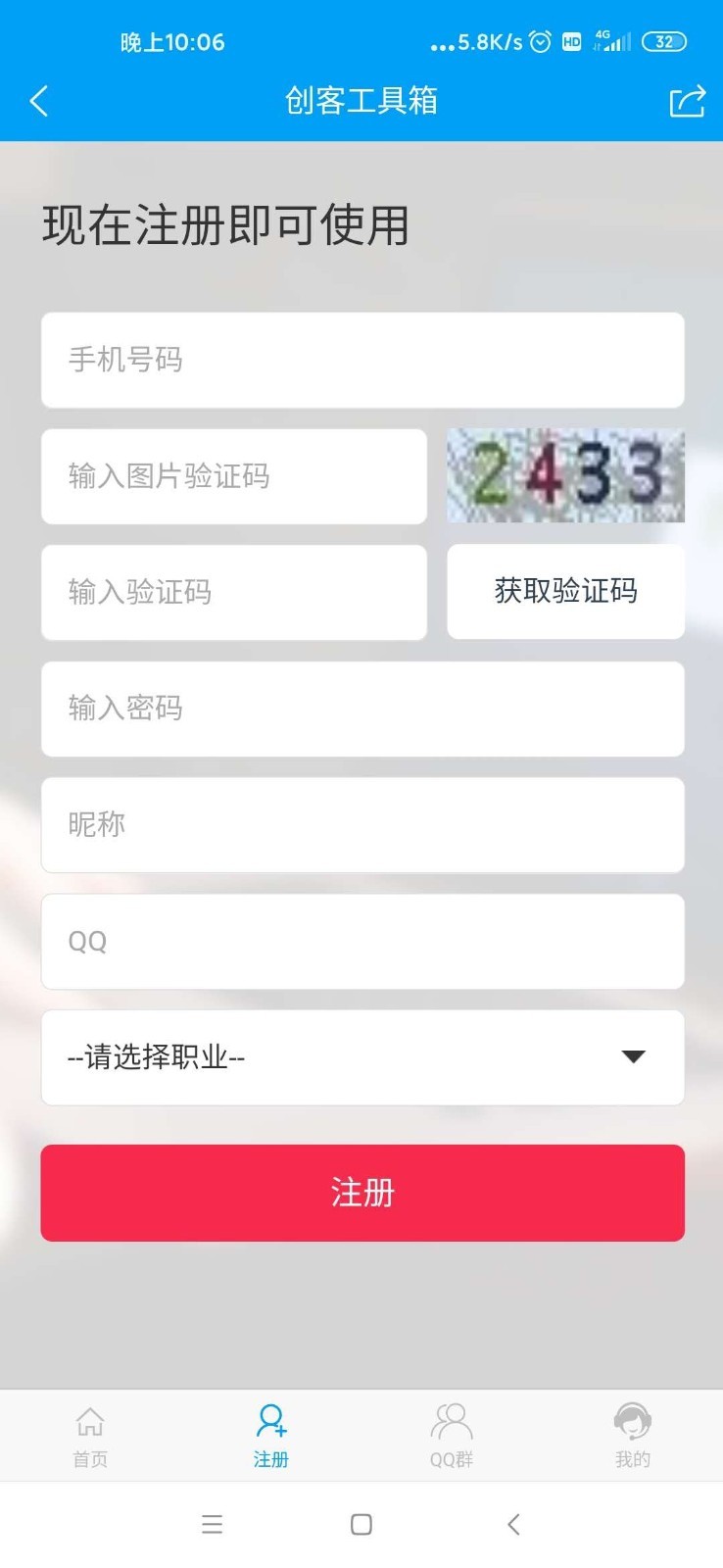Open recent apps from the system bar

click(212, 1524)
